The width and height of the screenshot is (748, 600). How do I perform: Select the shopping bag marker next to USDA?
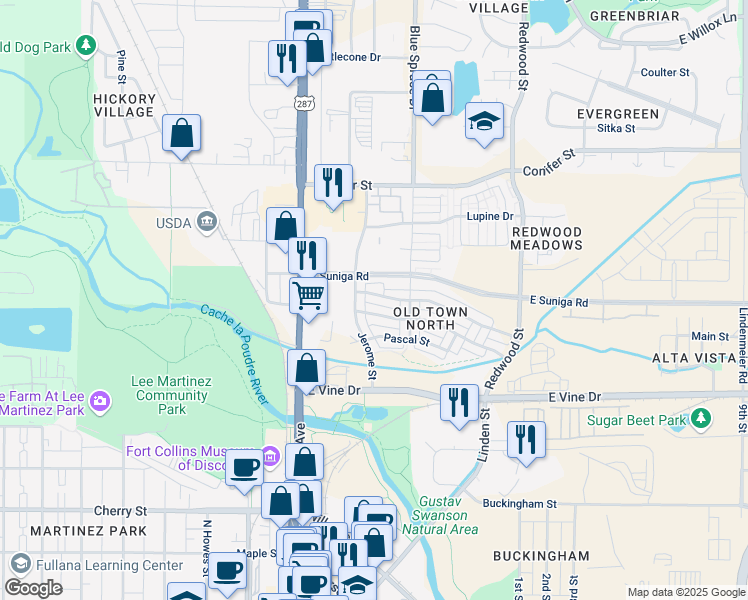point(285,226)
